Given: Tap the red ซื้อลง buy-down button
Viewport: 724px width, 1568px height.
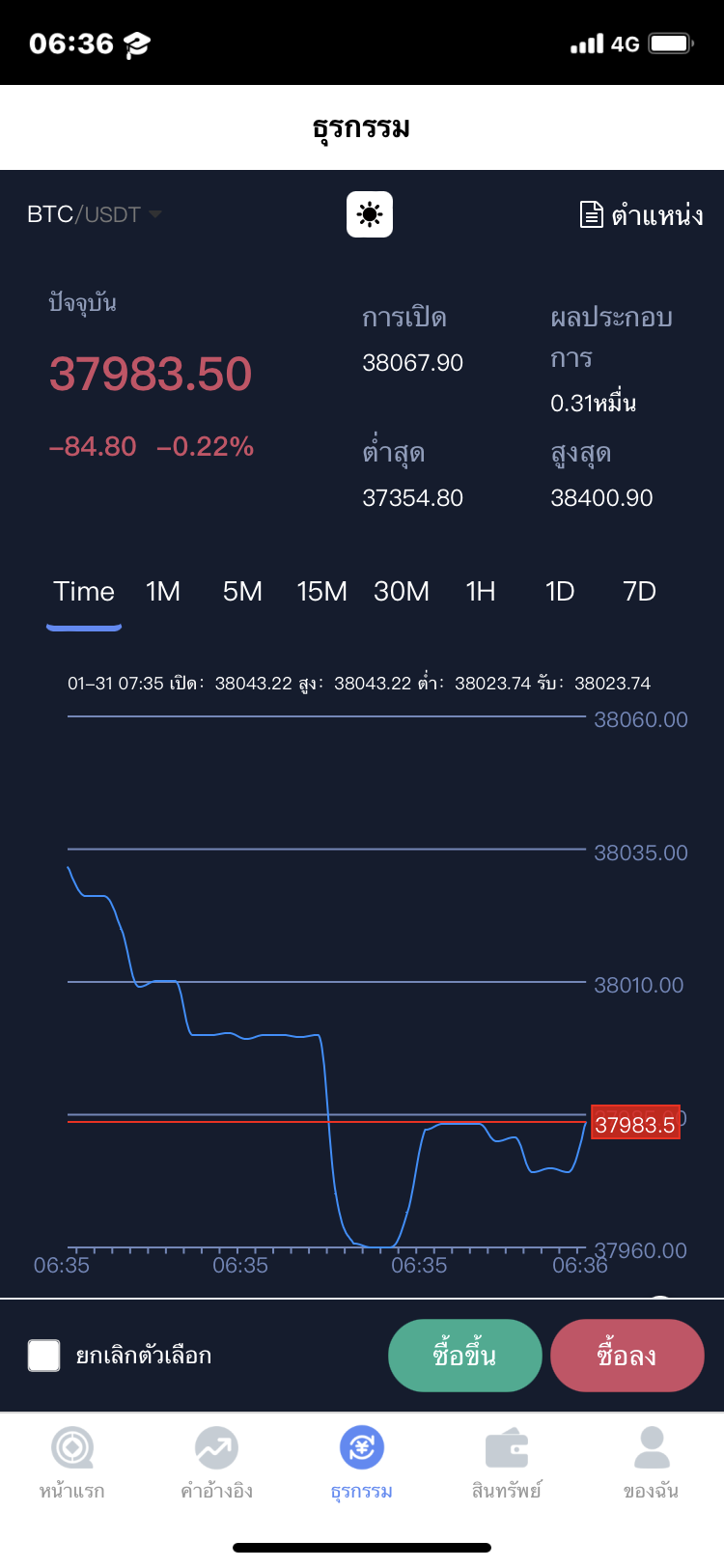Looking at the screenshot, I should [627, 1356].
